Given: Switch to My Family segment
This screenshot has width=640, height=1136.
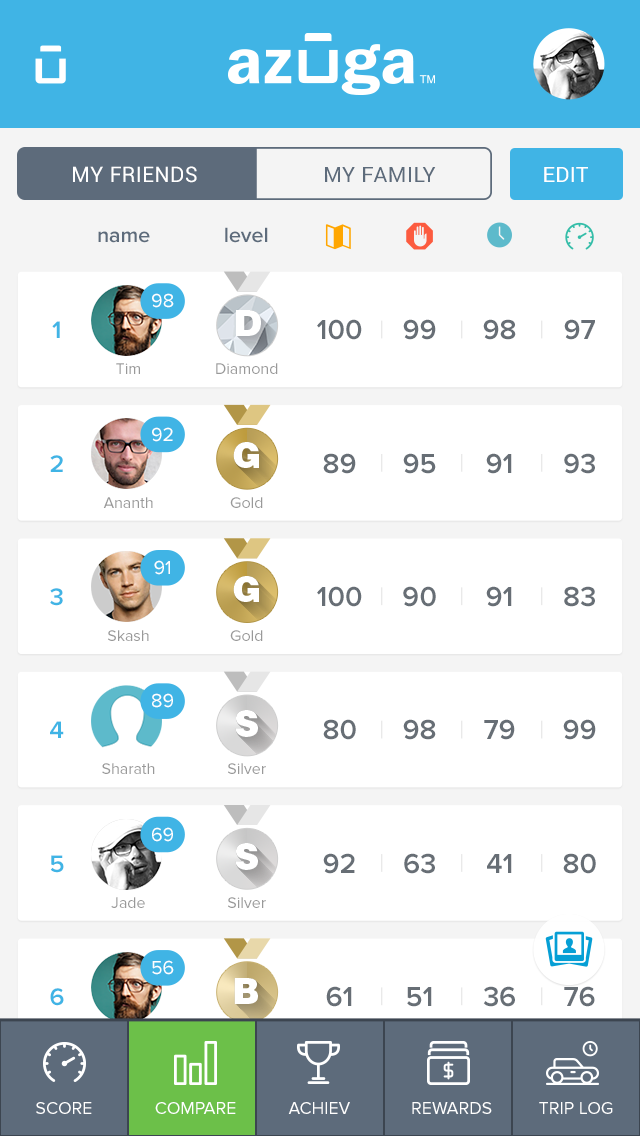Looking at the screenshot, I should pyautogui.click(x=376, y=175).
